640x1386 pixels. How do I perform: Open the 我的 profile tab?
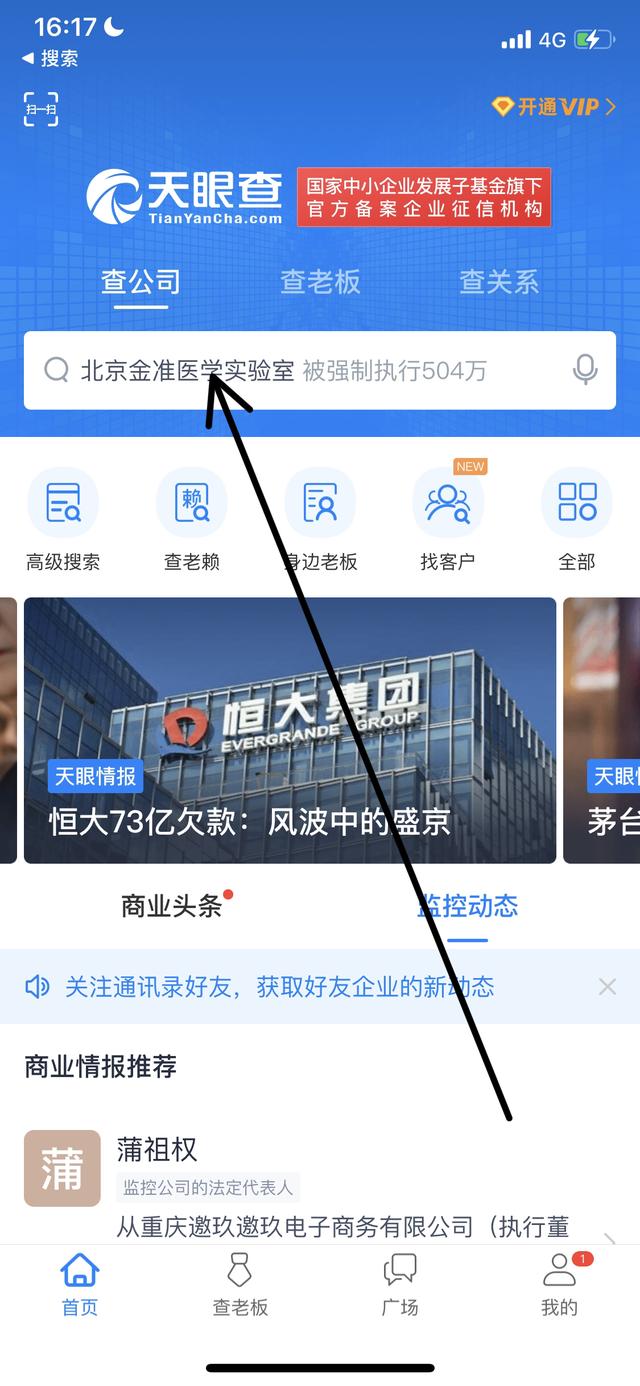[559, 1285]
